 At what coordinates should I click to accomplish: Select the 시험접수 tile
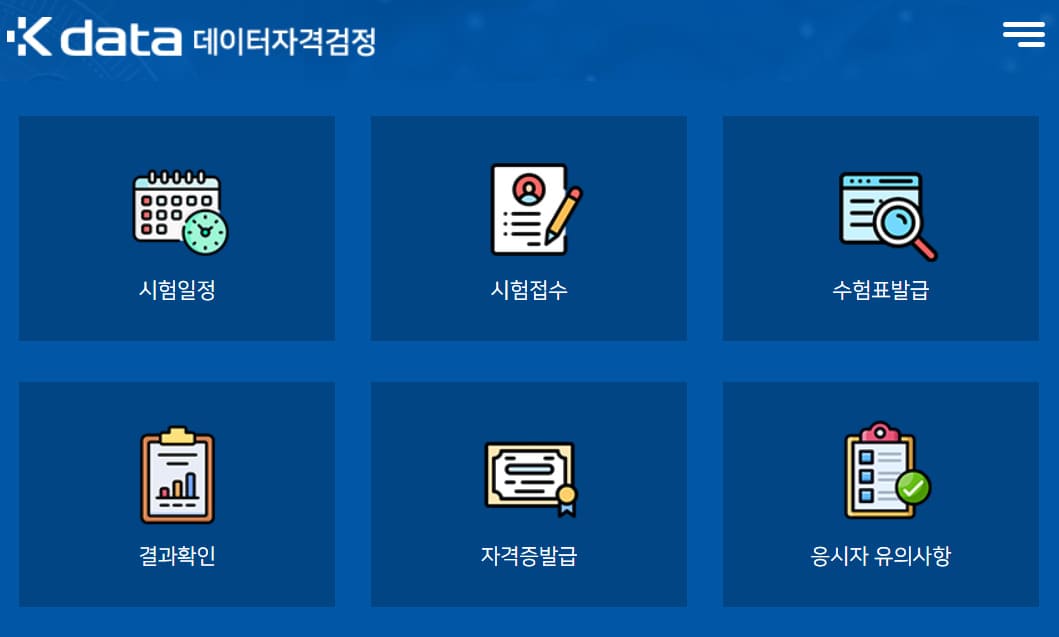(x=529, y=228)
